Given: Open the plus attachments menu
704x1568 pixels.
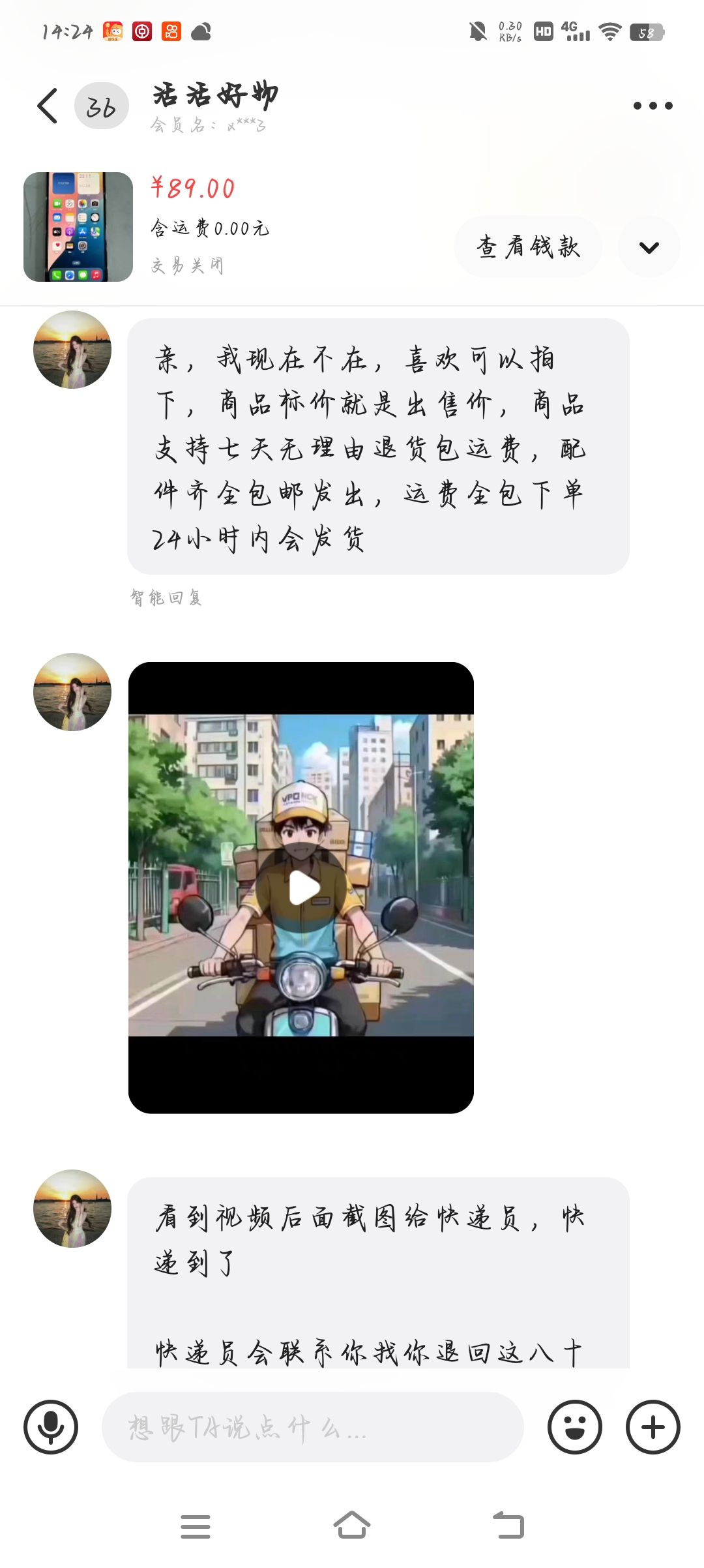Looking at the screenshot, I should [x=653, y=1427].
